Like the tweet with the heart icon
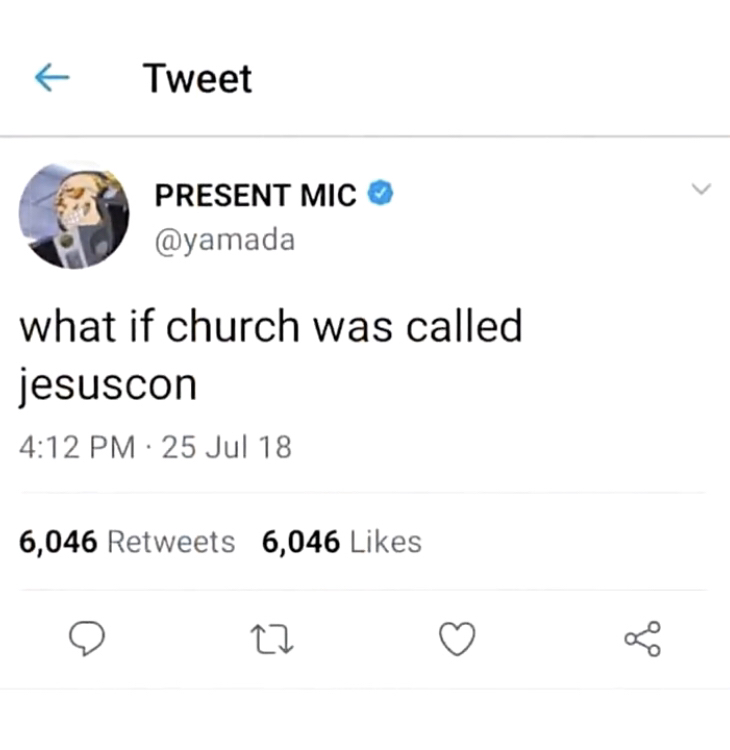 tap(457, 637)
